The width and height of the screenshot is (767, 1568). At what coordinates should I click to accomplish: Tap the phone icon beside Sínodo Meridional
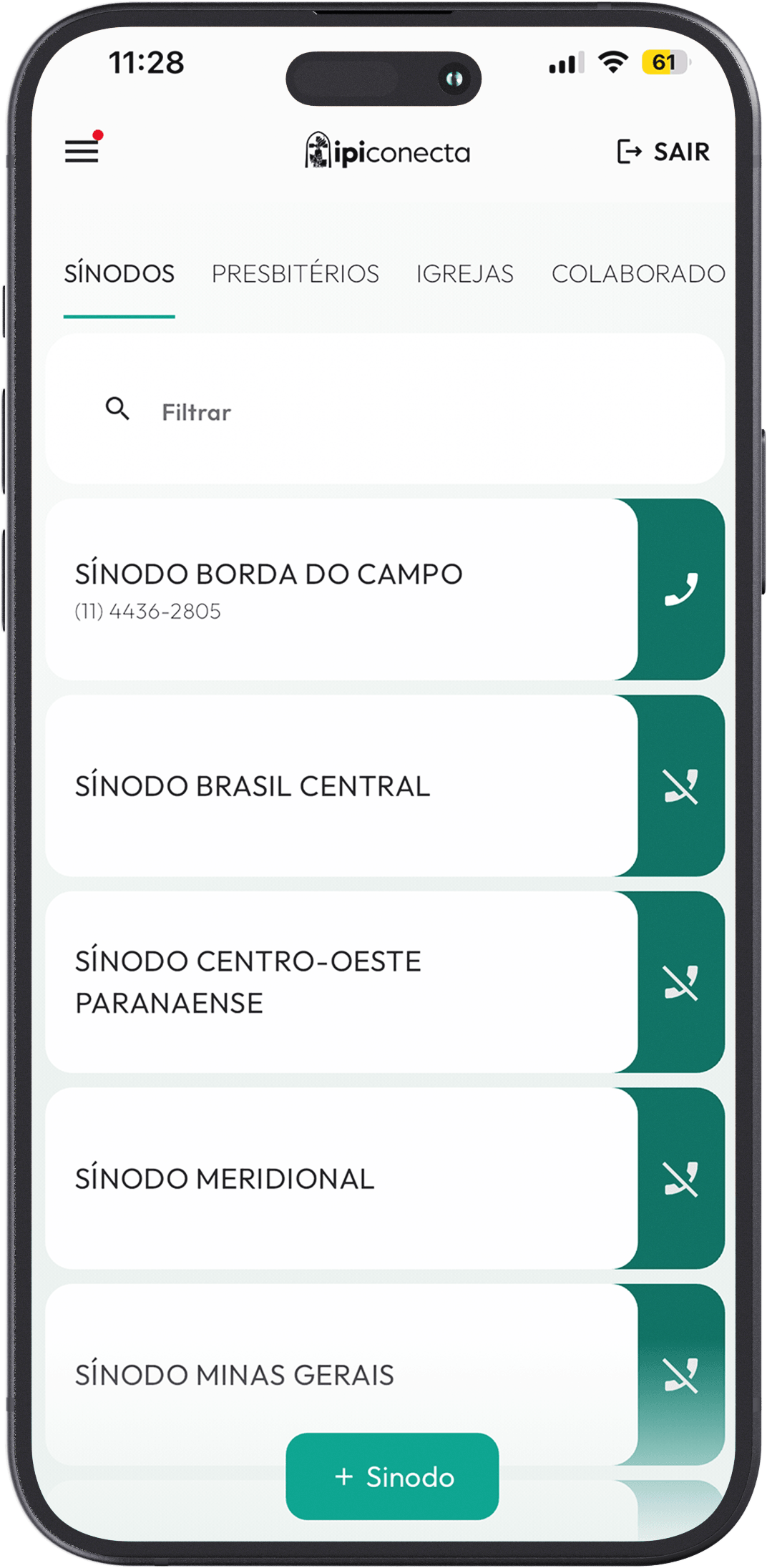point(678,1179)
